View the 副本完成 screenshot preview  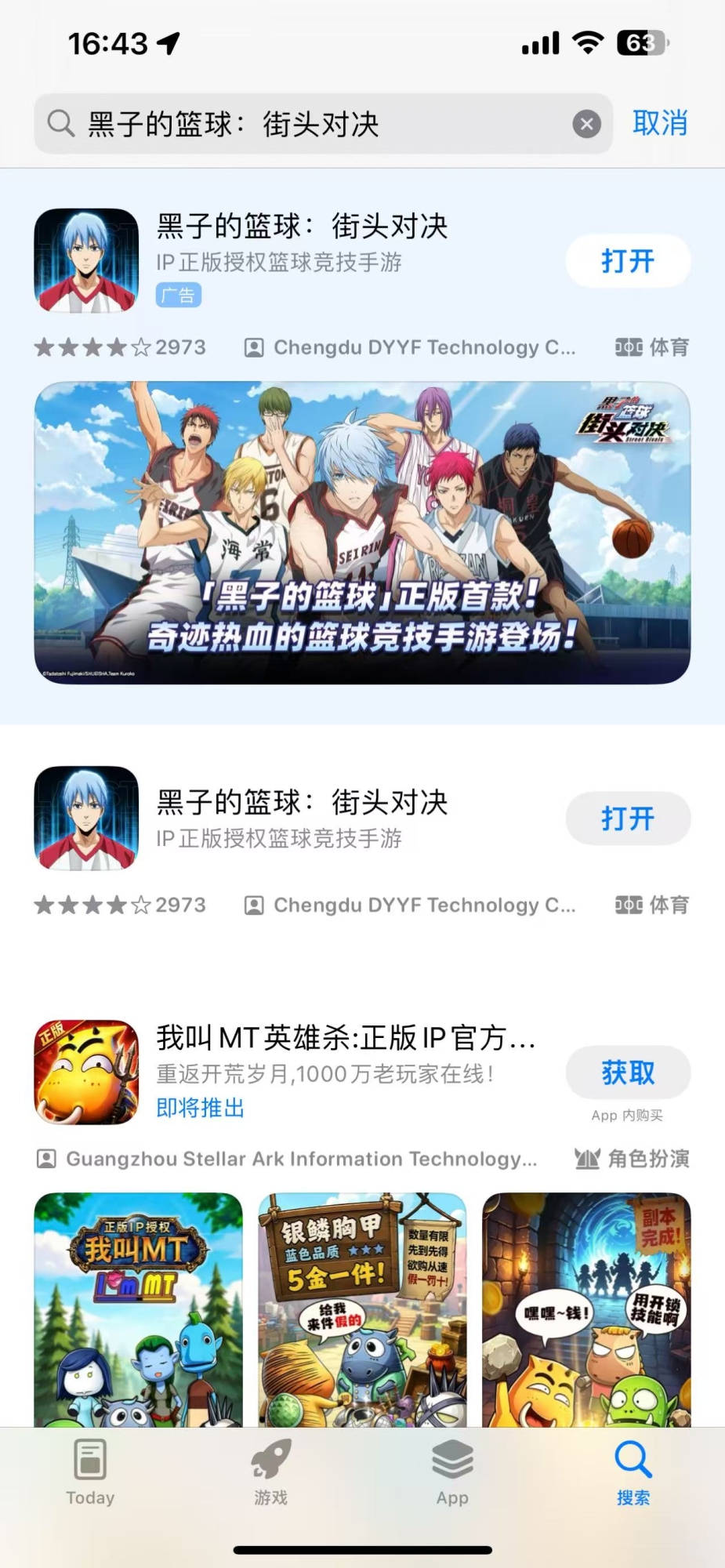586,1309
